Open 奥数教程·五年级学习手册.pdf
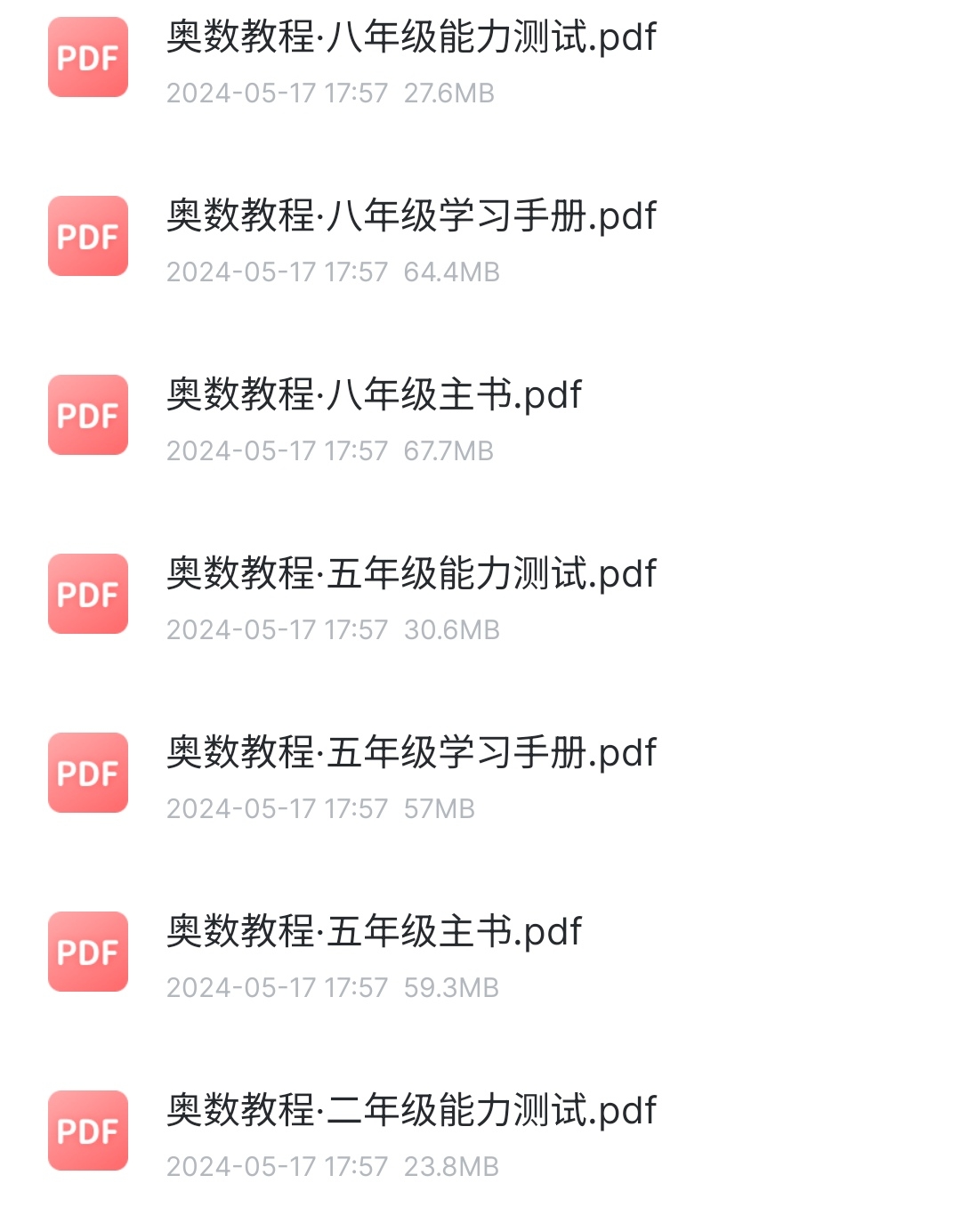 point(410,754)
